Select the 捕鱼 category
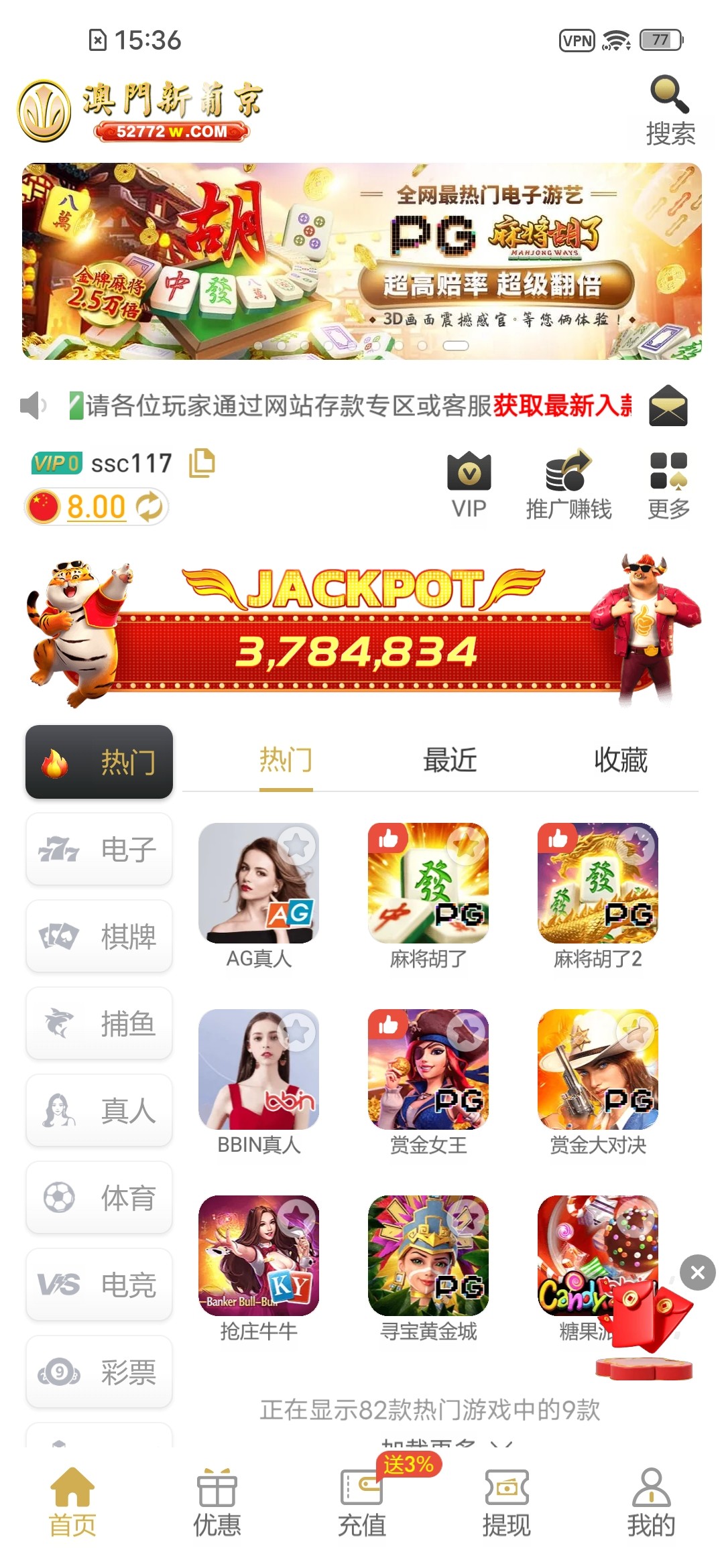This screenshot has height=1568, width=724. tap(99, 1023)
